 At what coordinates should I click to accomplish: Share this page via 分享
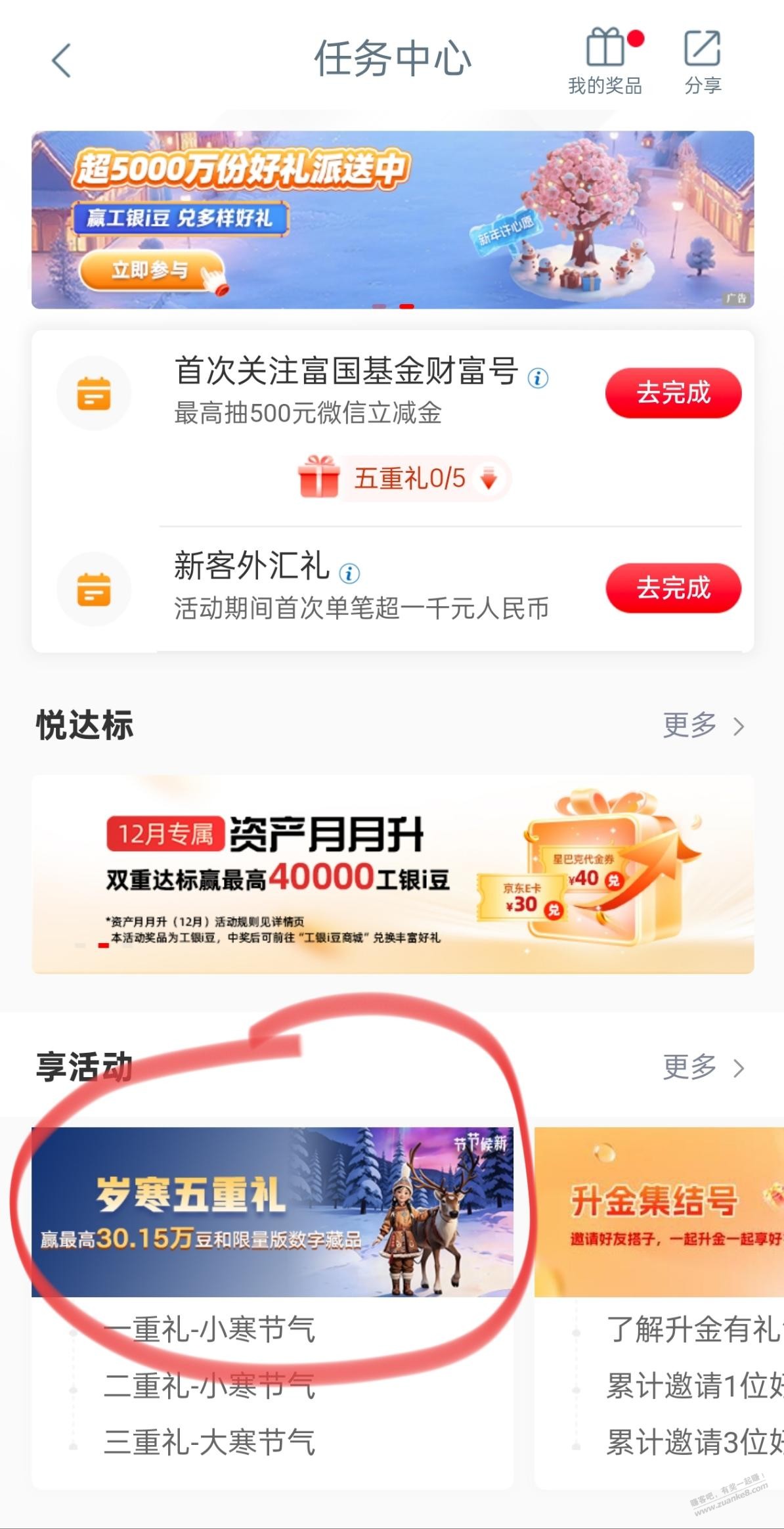(x=703, y=61)
